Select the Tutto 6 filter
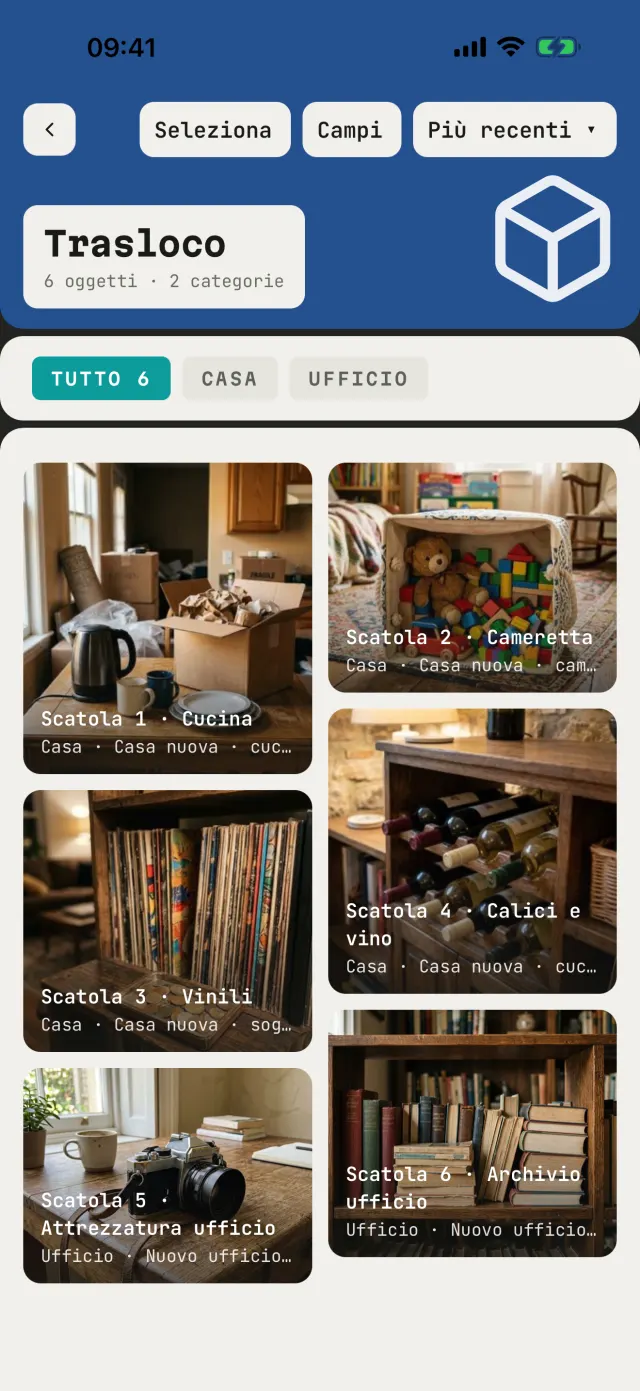The width and height of the screenshot is (640, 1391). click(101, 379)
